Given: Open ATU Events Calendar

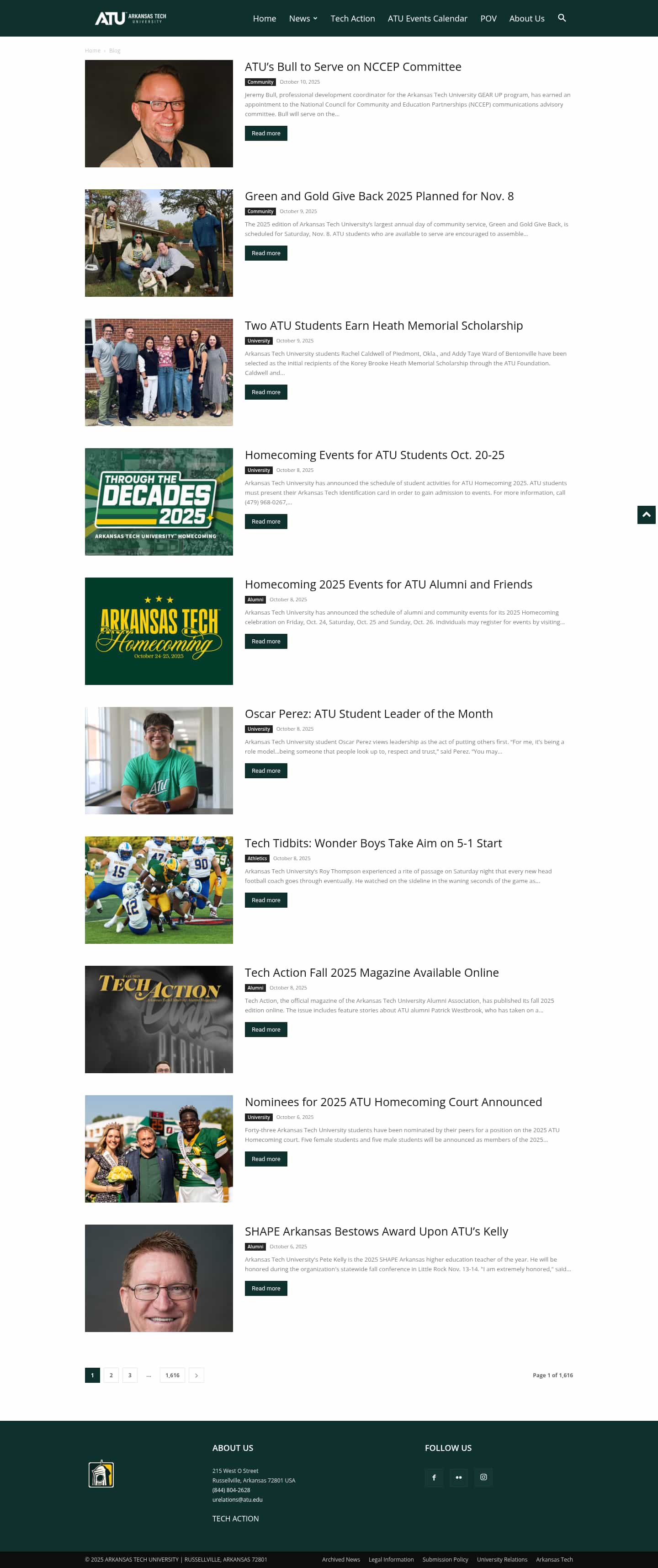Looking at the screenshot, I should click(427, 19).
